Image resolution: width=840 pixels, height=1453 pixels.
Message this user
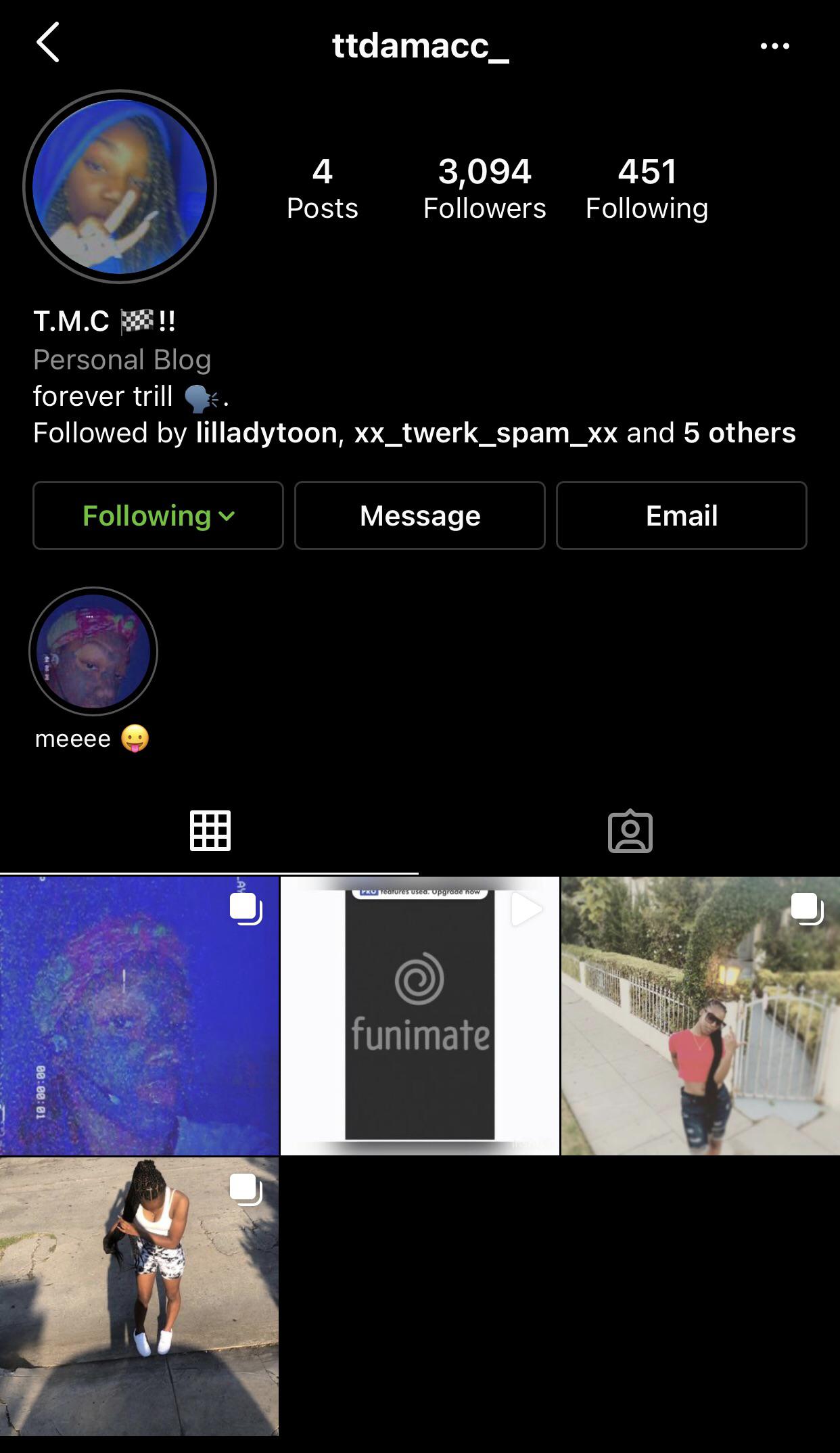point(419,515)
